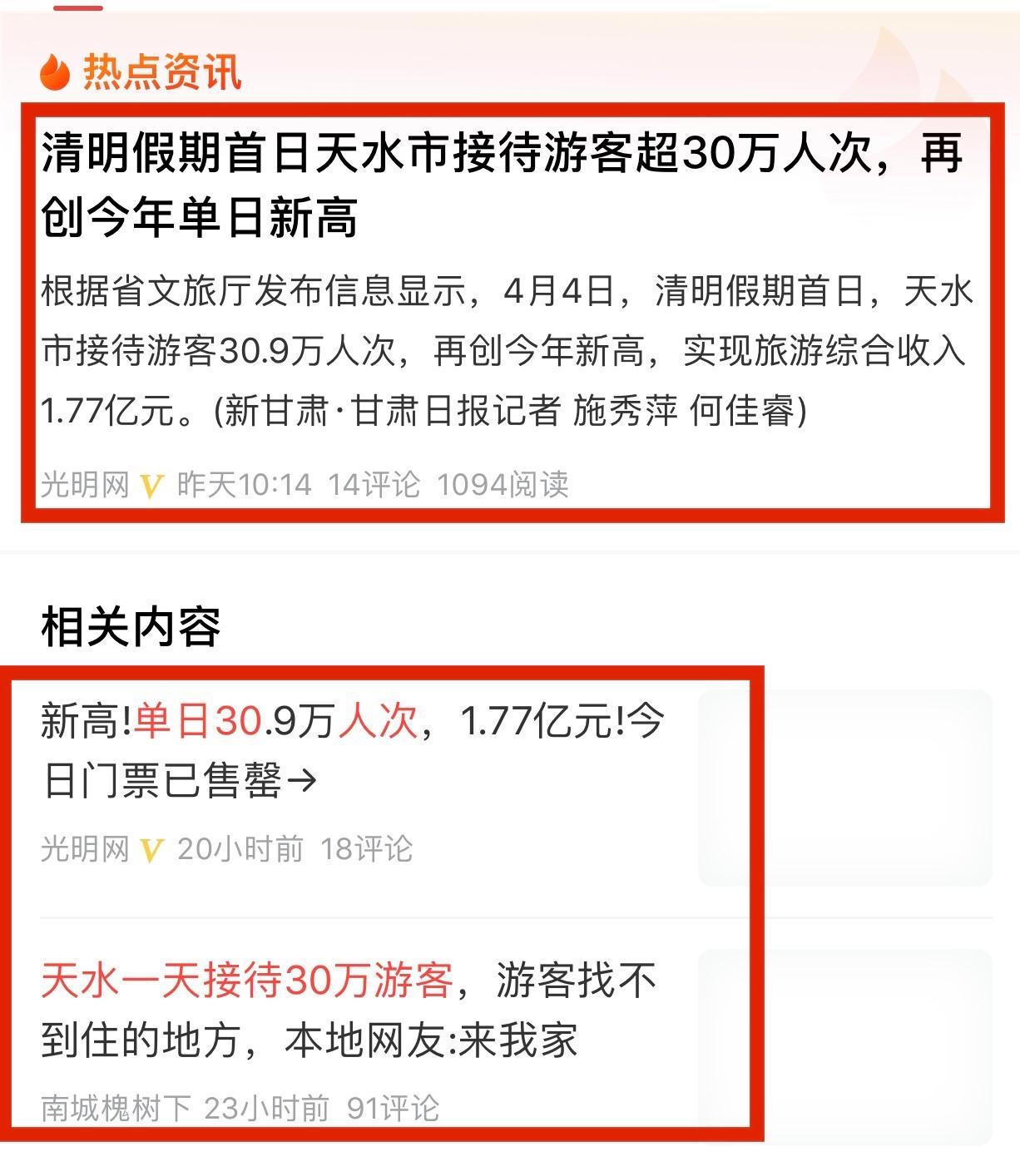Open related article 新高!单日30.9万人次
Viewport: 1020px width, 1176px height.
(x=351, y=750)
